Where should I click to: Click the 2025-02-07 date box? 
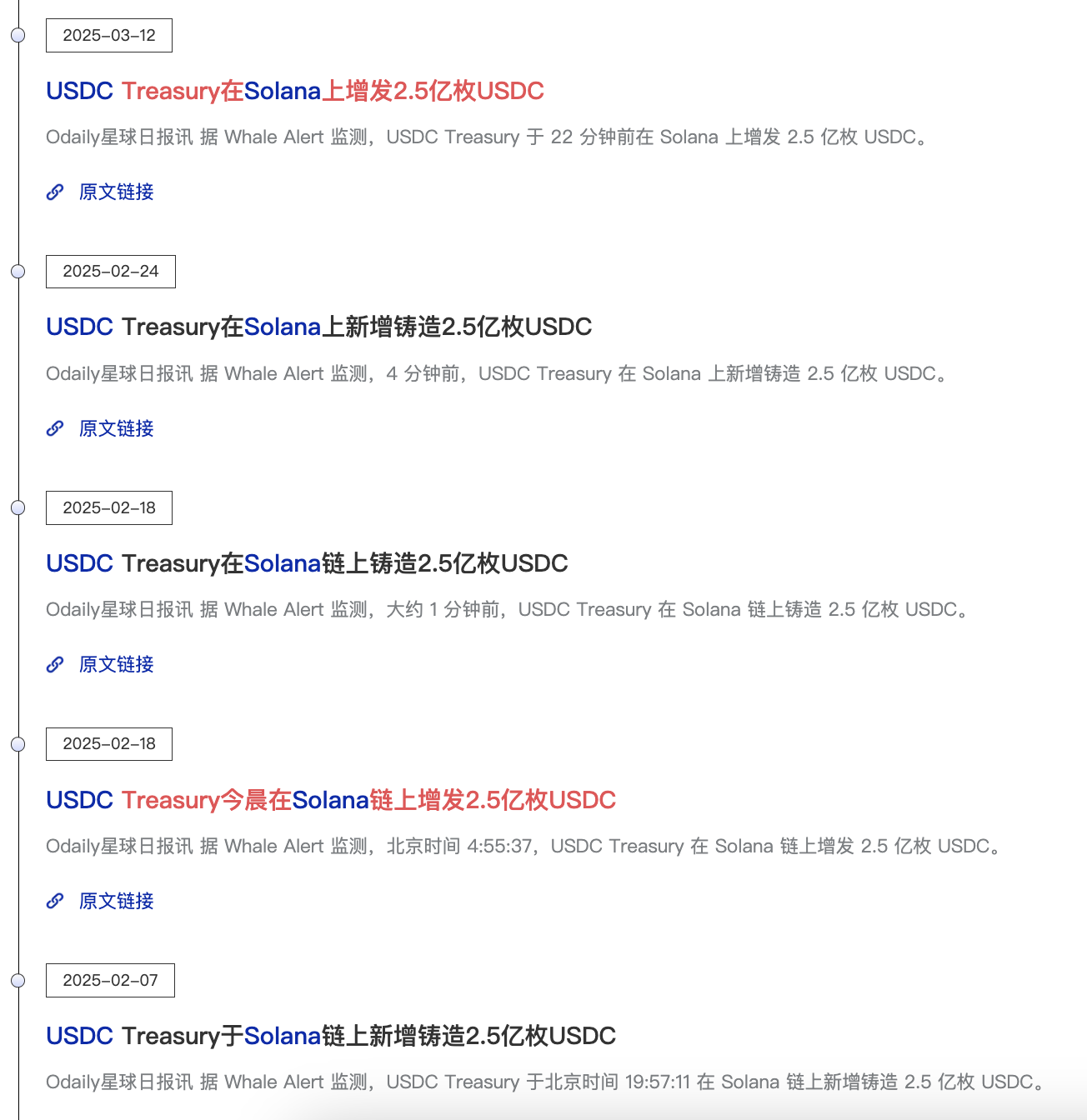pos(108,980)
